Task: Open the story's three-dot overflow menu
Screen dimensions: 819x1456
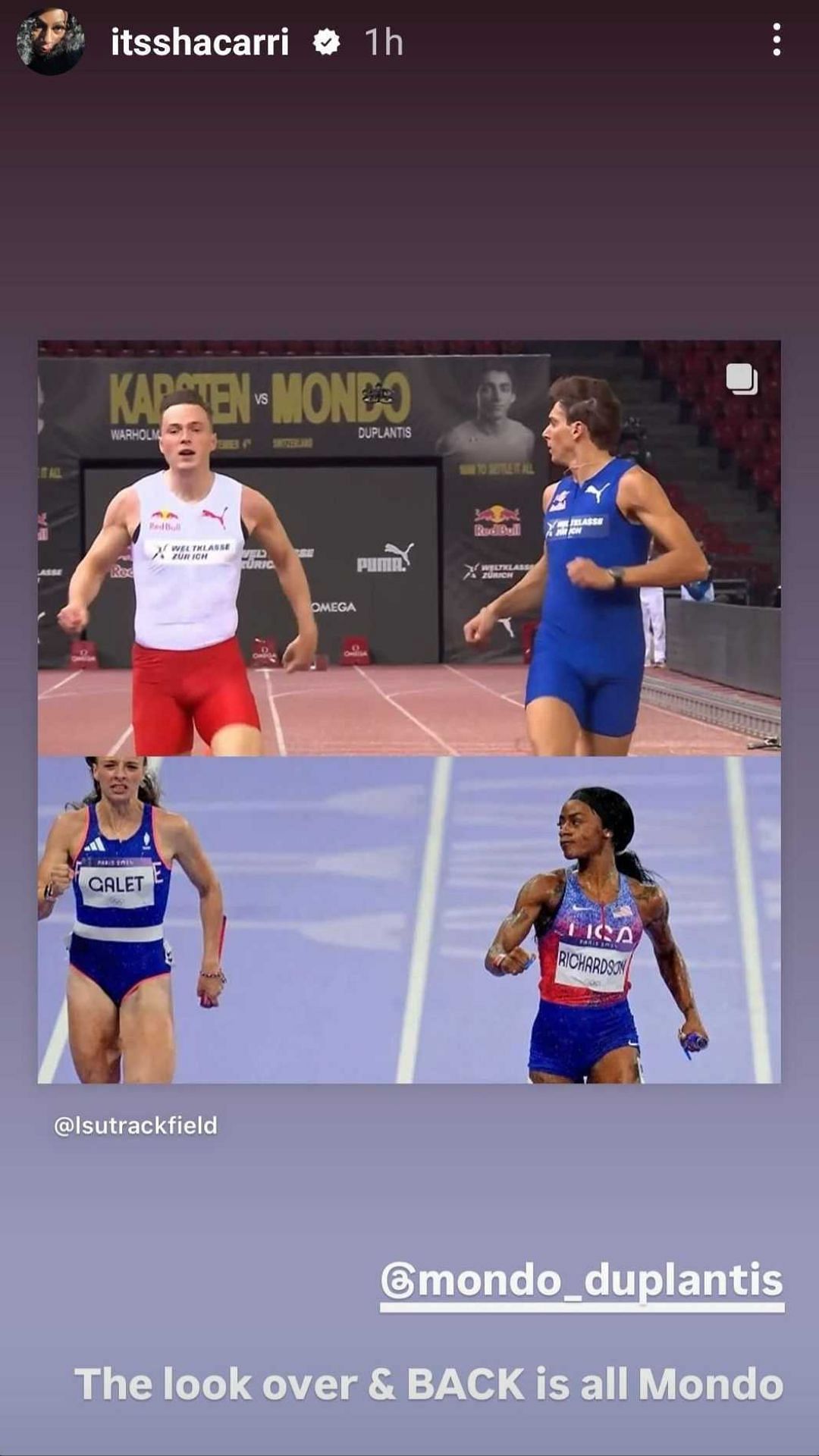Action: 777,39
